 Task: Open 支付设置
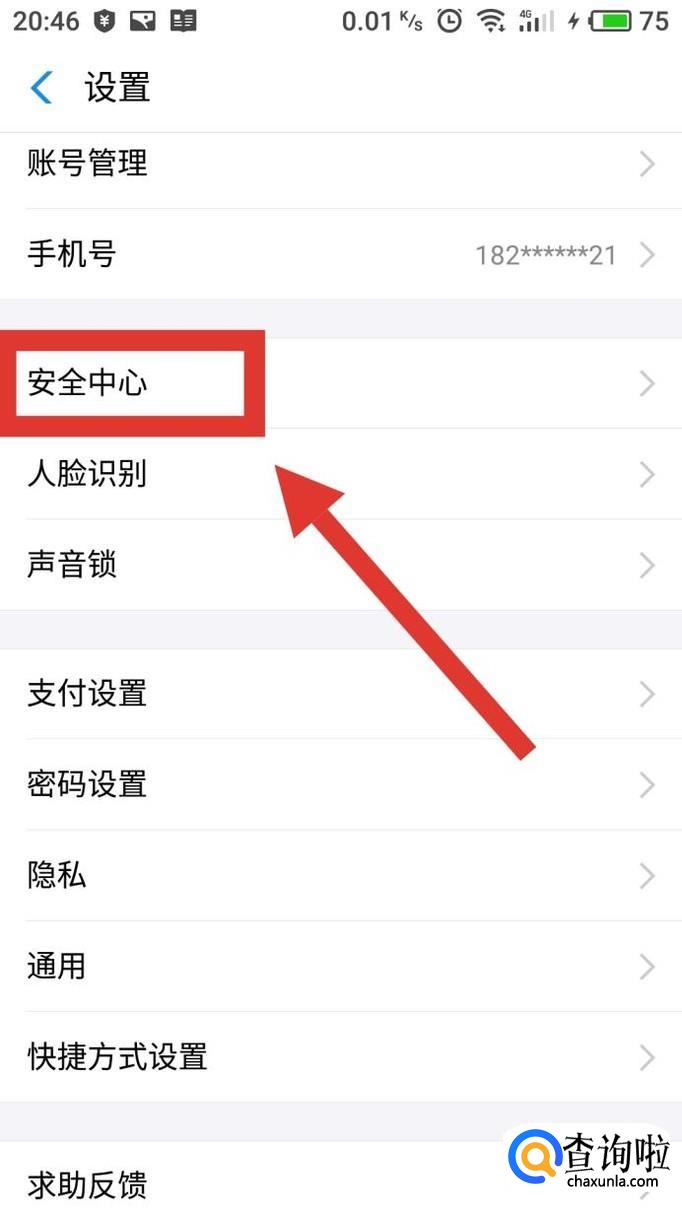pyautogui.click(x=341, y=693)
